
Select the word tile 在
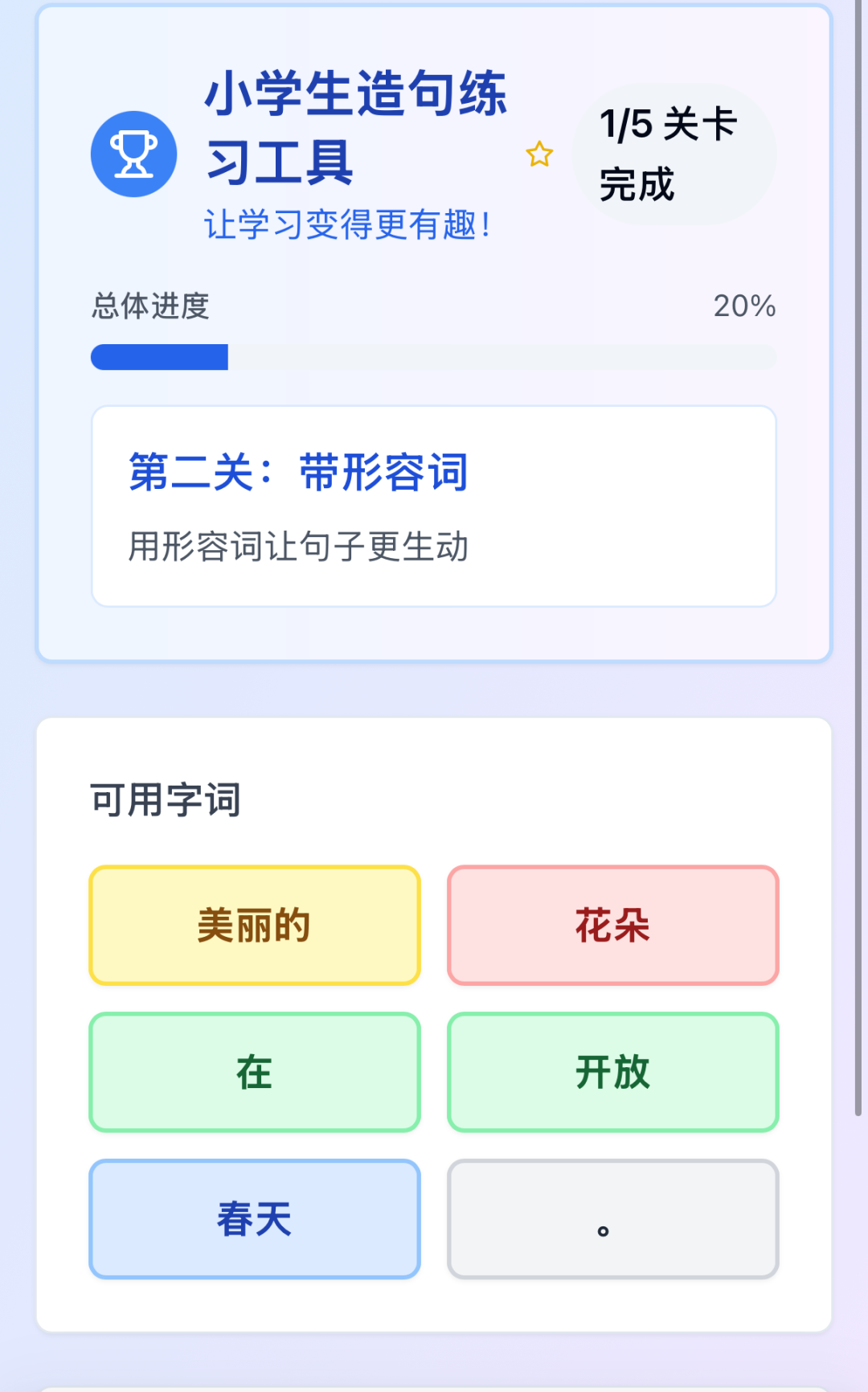click(254, 1073)
